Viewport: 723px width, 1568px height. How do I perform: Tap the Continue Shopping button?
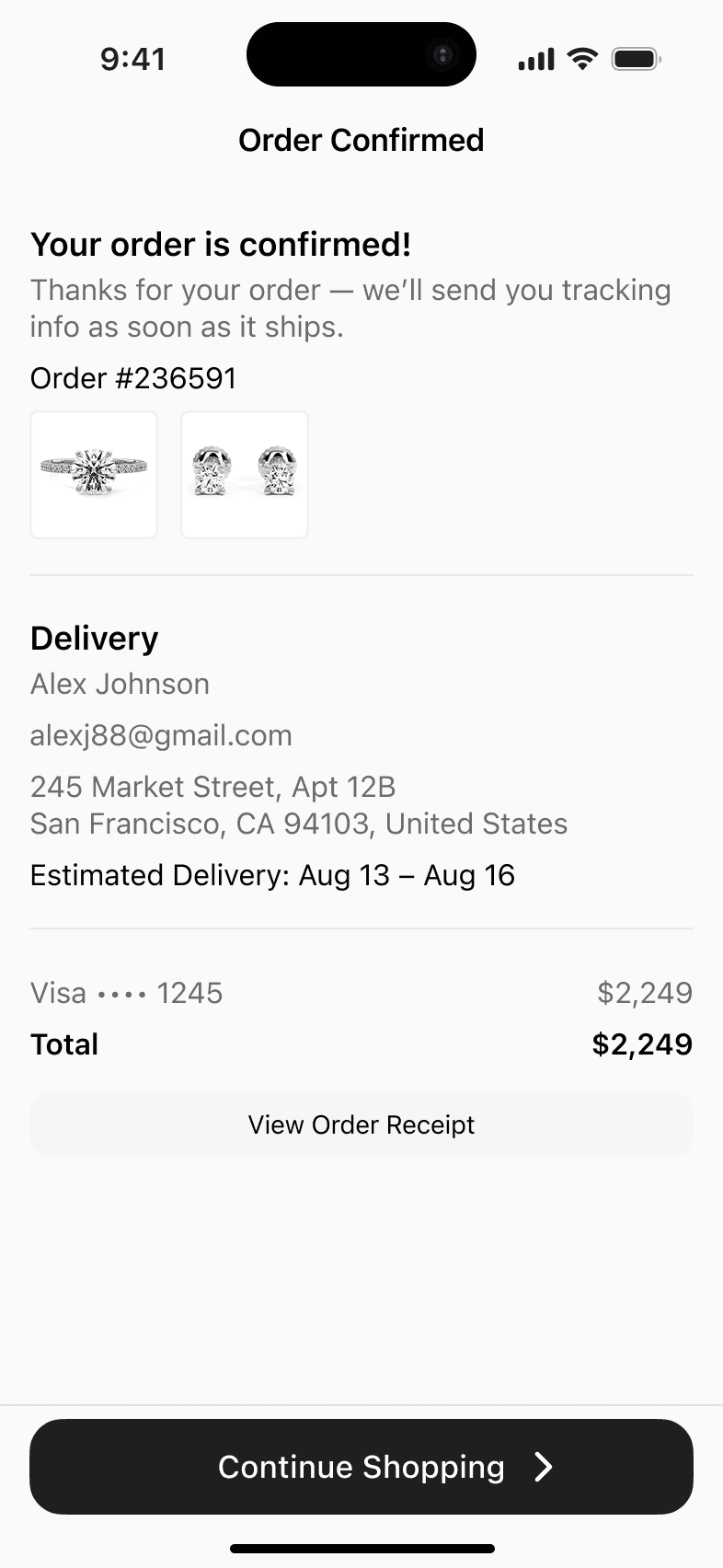[361, 1467]
